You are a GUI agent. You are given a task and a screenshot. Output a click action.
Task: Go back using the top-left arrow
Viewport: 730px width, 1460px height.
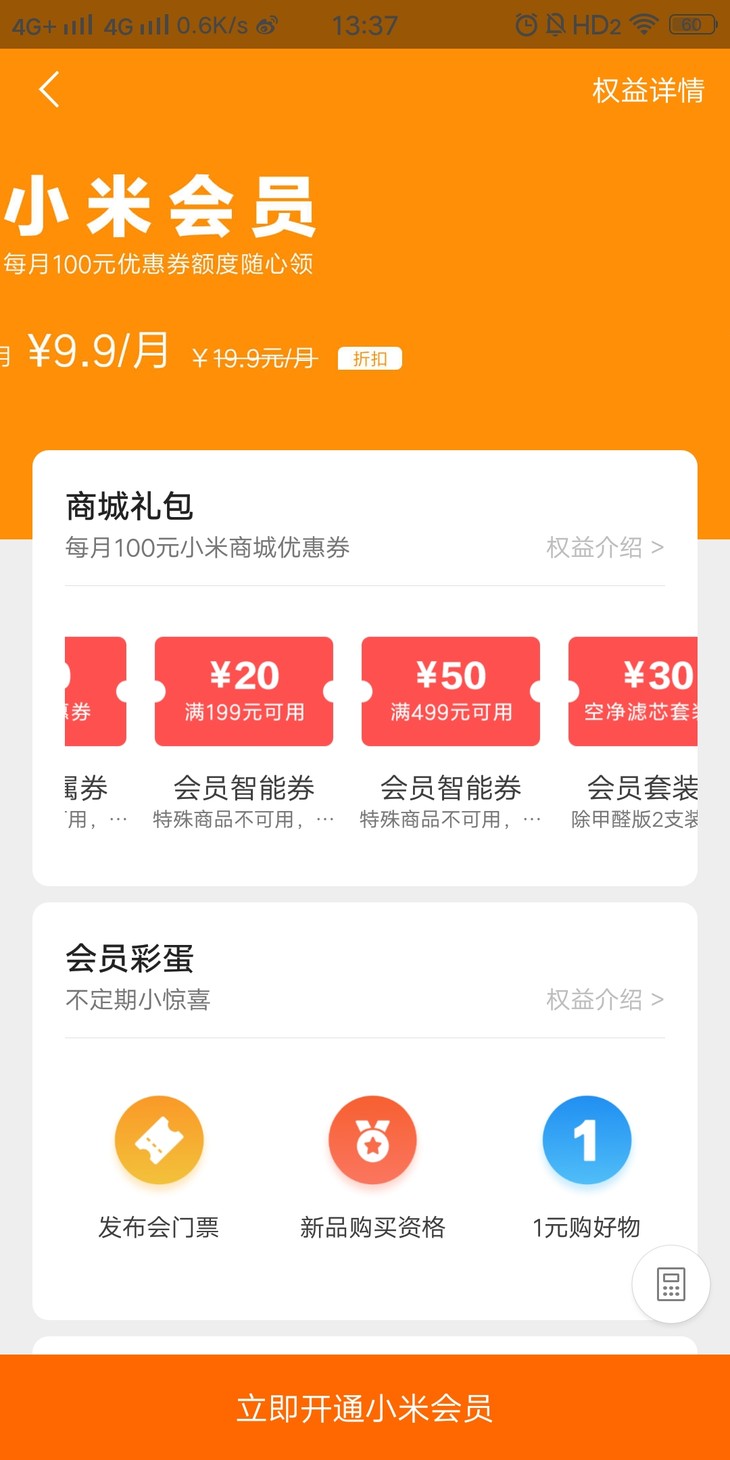point(49,90)
